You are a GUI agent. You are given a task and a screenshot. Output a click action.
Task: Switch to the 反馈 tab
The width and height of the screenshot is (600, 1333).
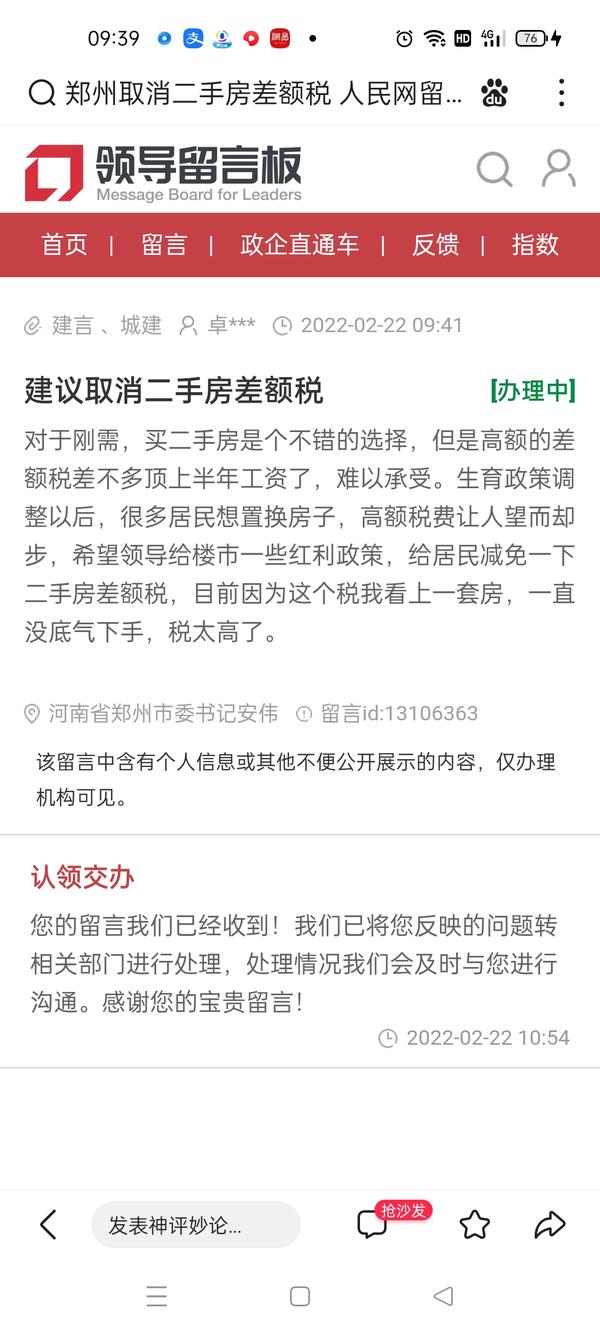435,245
